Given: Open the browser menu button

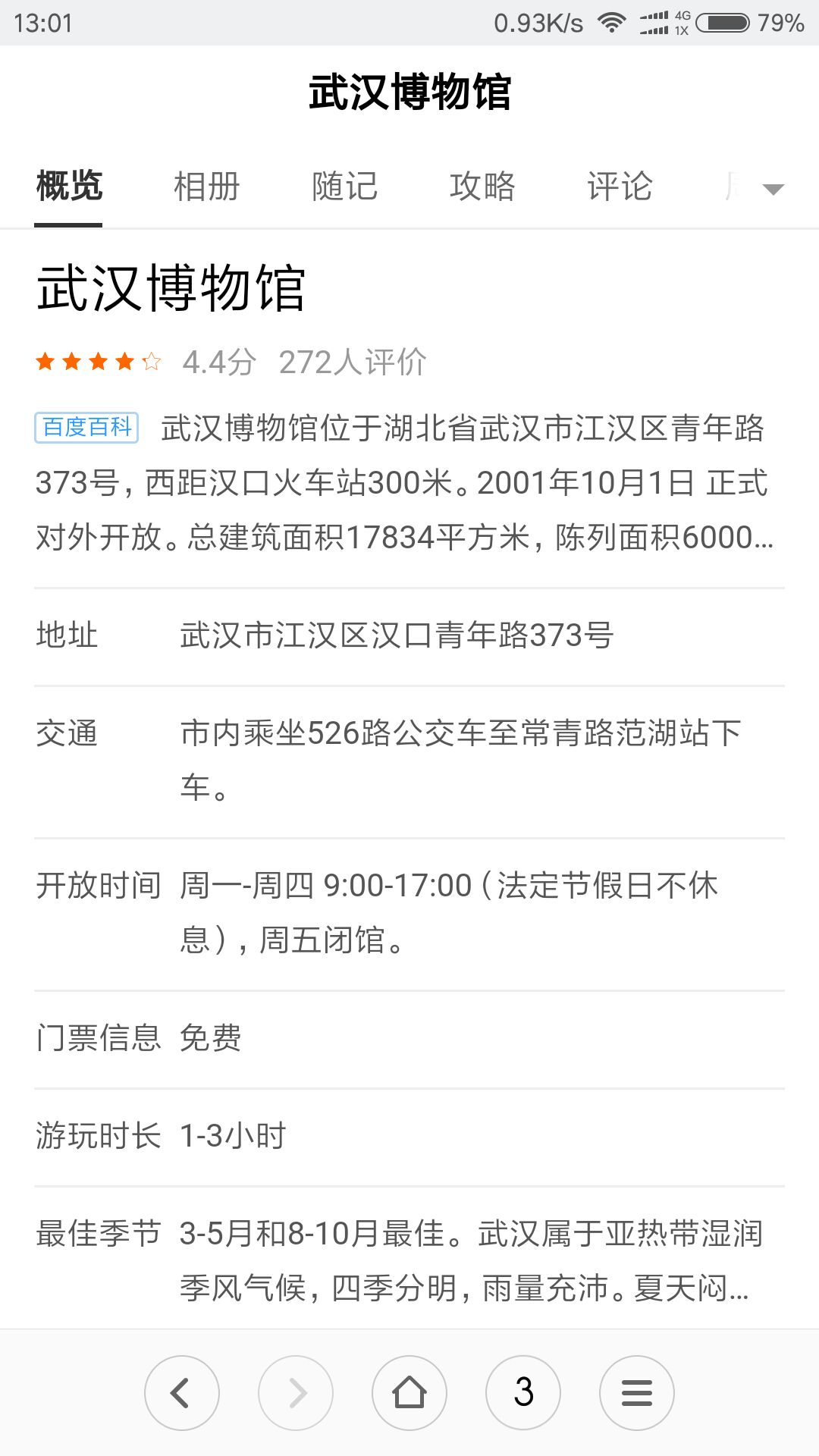Looking at the screenshot, I should pos(637,1393).
